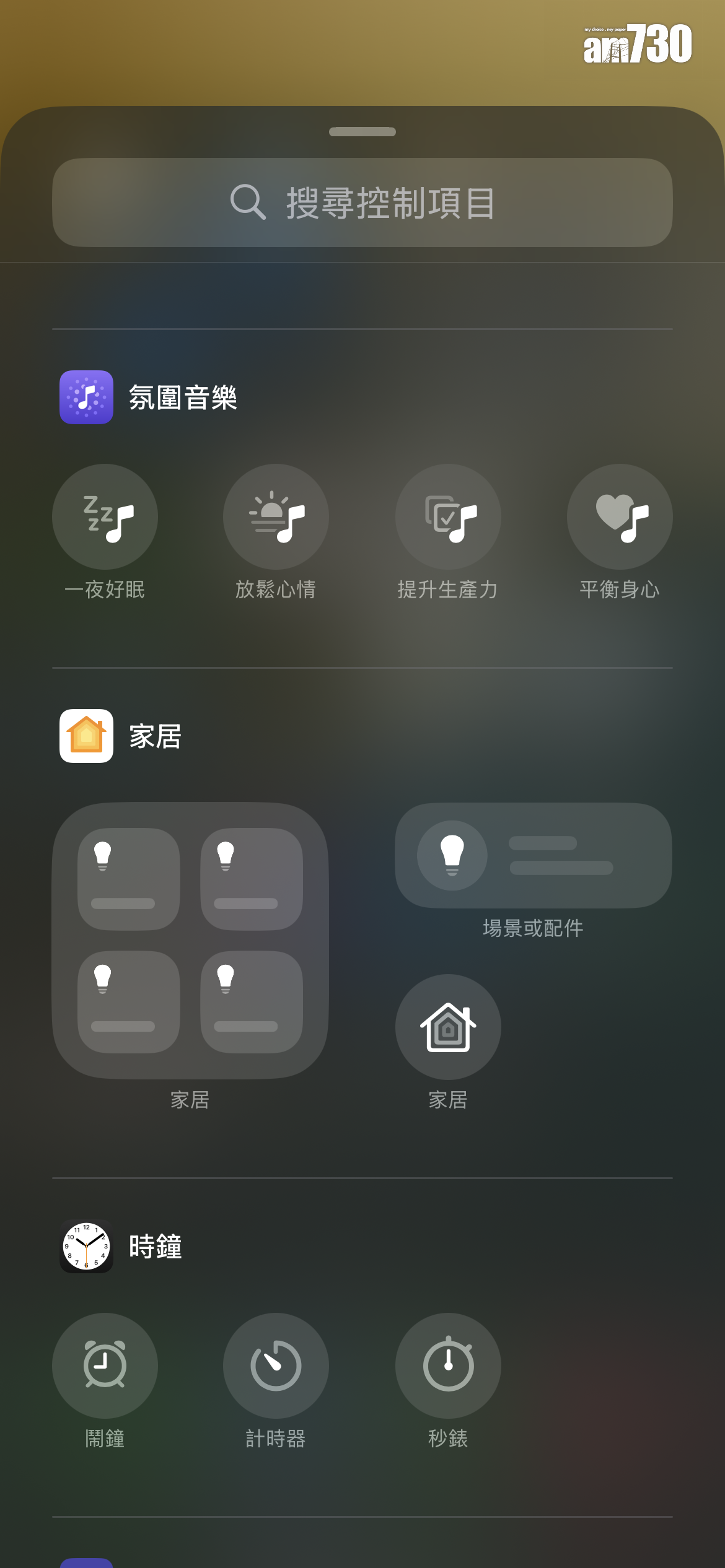This screenshot has width=725, height=1568.
Task: Choose the 提升生產力 ambient music control
Action: point(448,517)
